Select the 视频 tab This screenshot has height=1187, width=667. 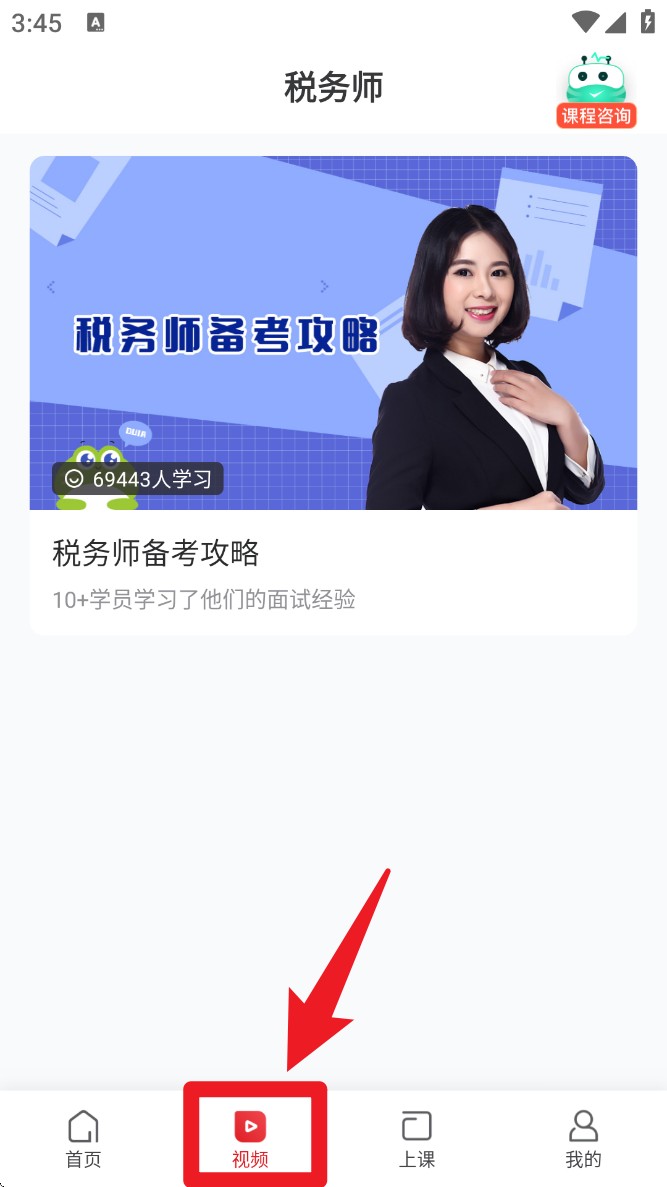250,1139
